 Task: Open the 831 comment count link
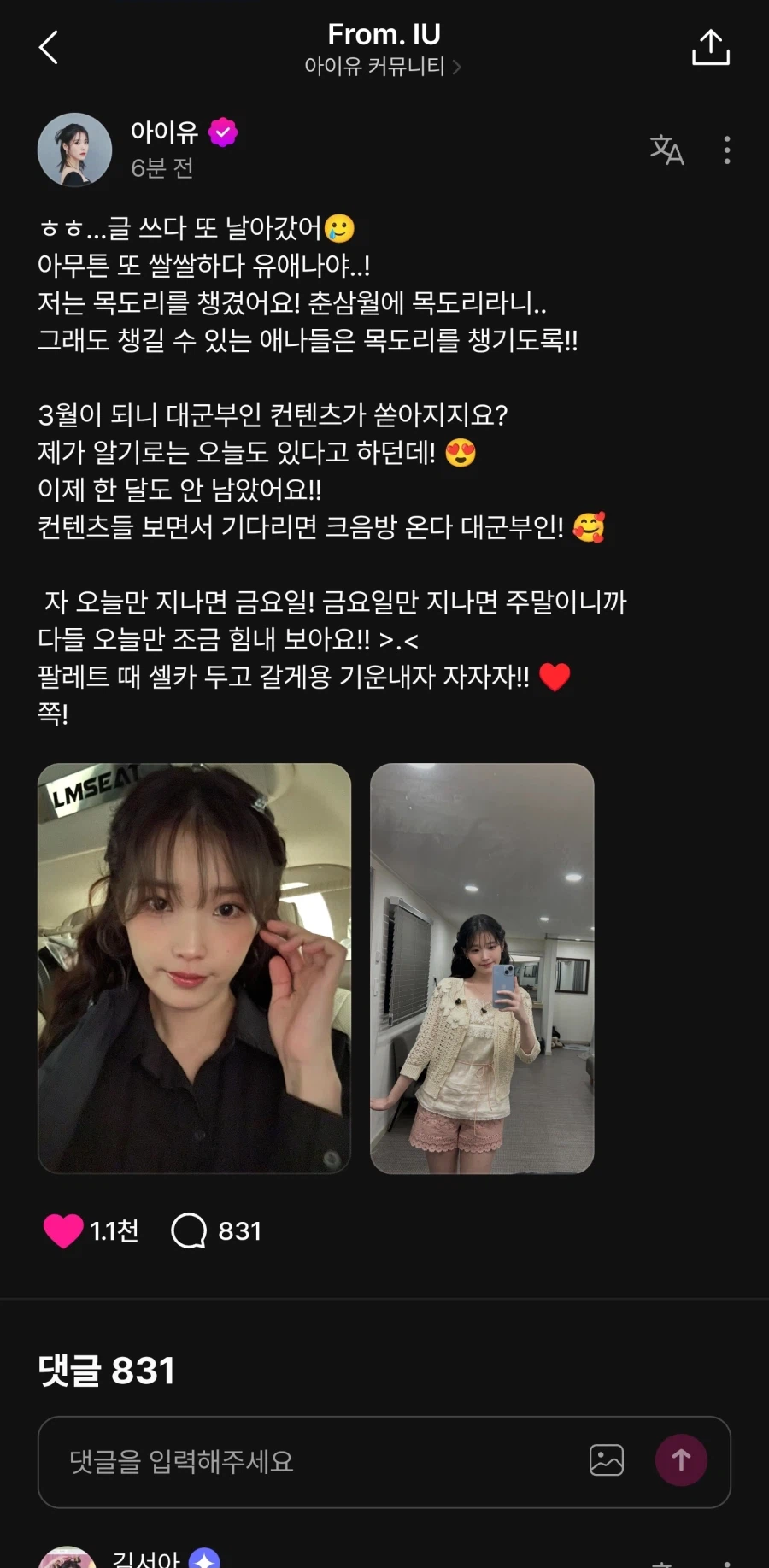240,1230
